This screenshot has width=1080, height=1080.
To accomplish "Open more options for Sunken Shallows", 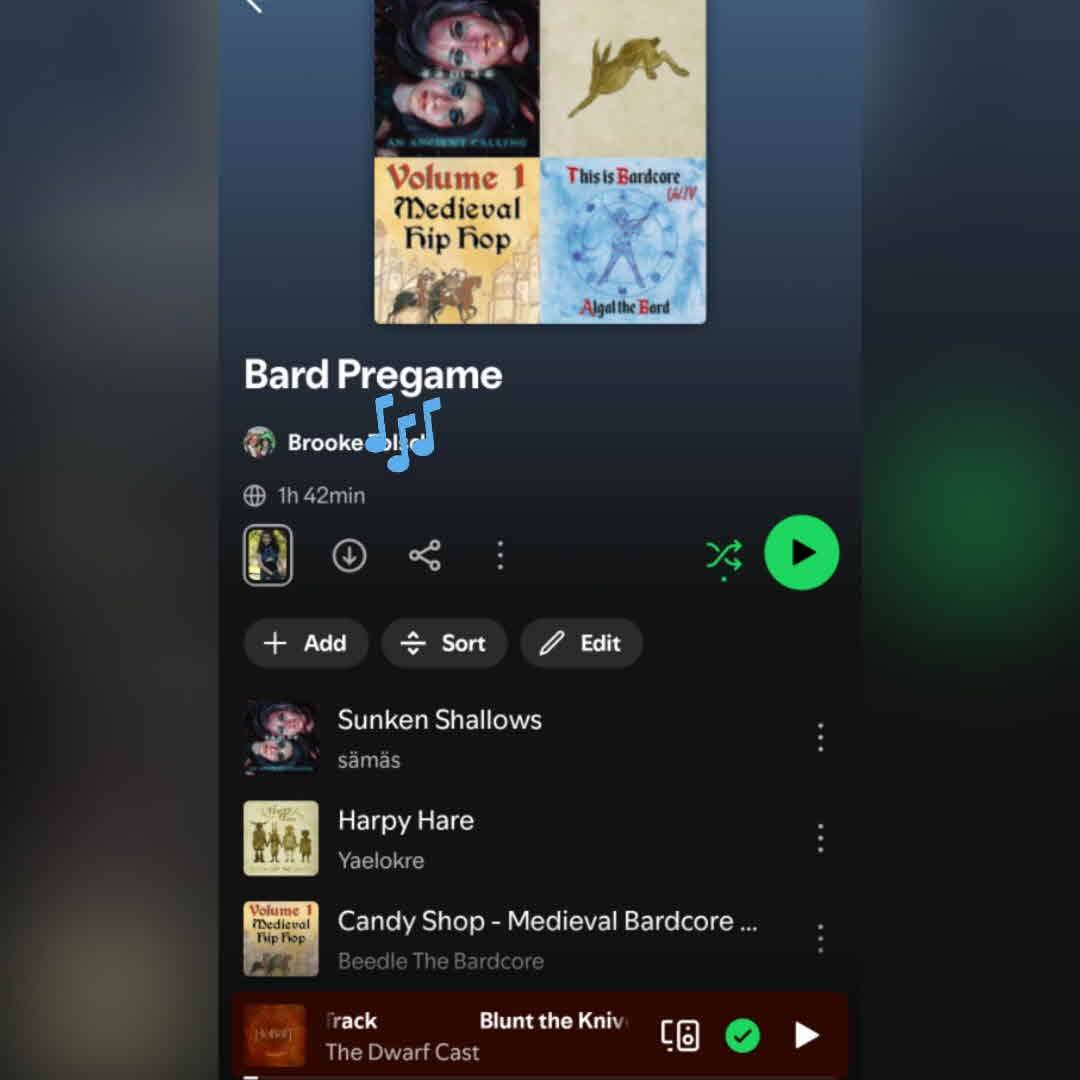I will (x=820, y=738).
